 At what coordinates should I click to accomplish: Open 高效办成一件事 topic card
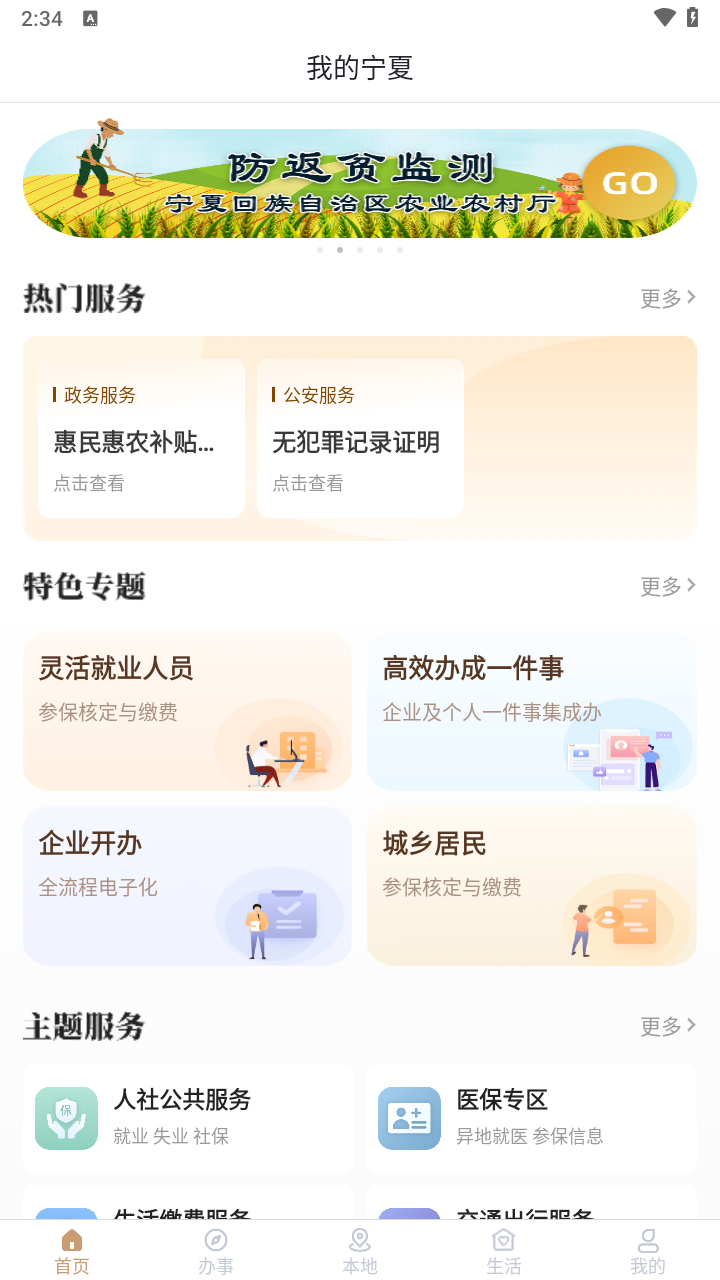[531, 711]
